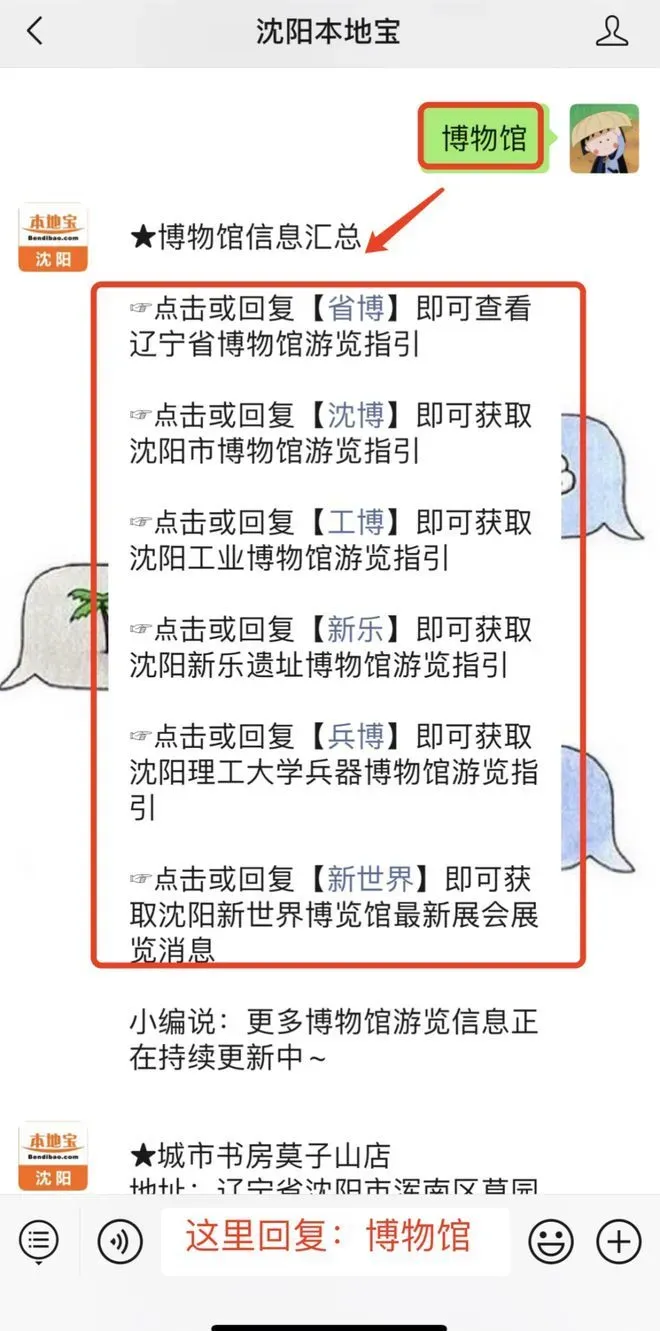Image resolution: width=660 pixels, height=1331 pixels.
Task: Open the 省博 link
Action: pos(356,309)
